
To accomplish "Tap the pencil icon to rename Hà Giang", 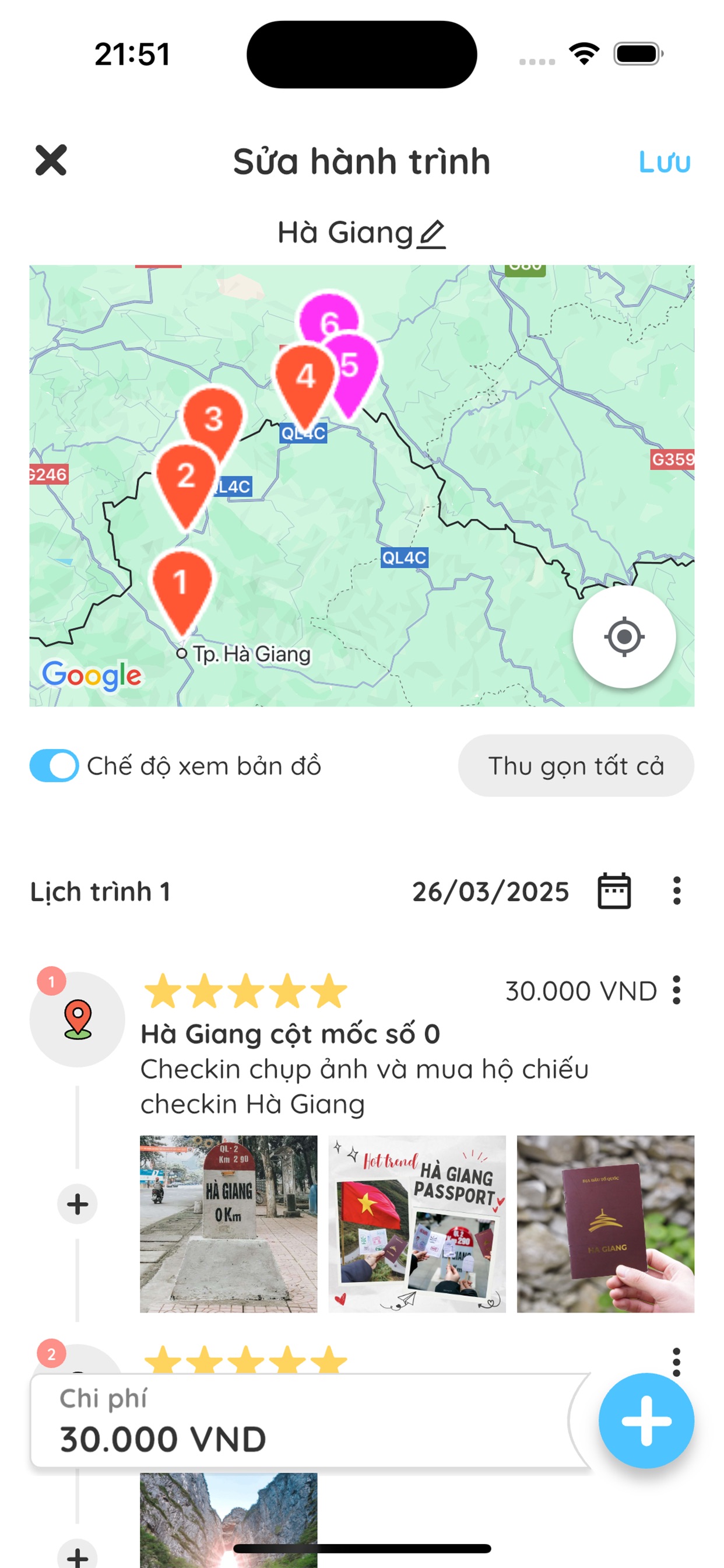I will point(433,233).
